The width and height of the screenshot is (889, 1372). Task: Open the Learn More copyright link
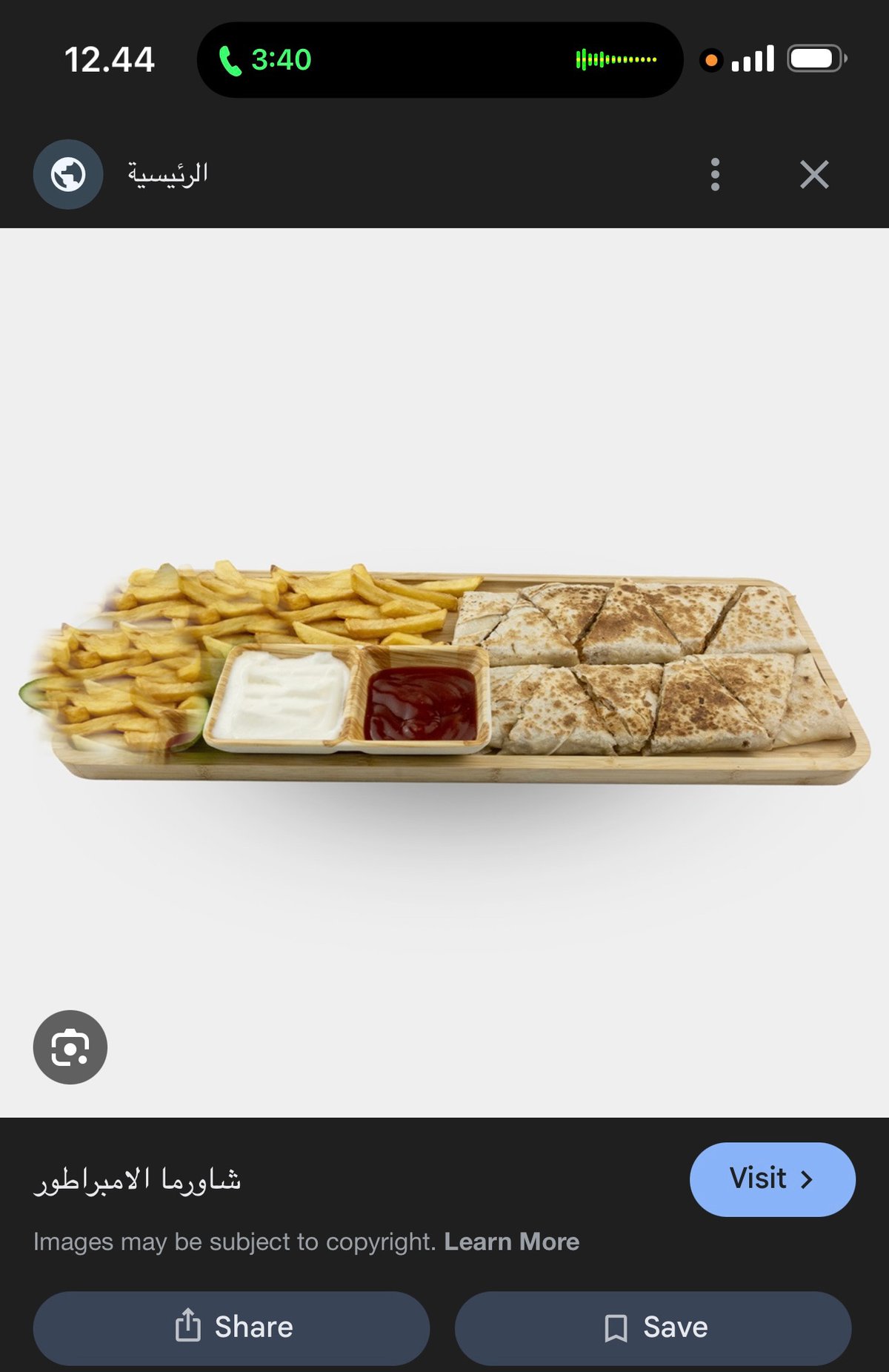[511, 1242]
